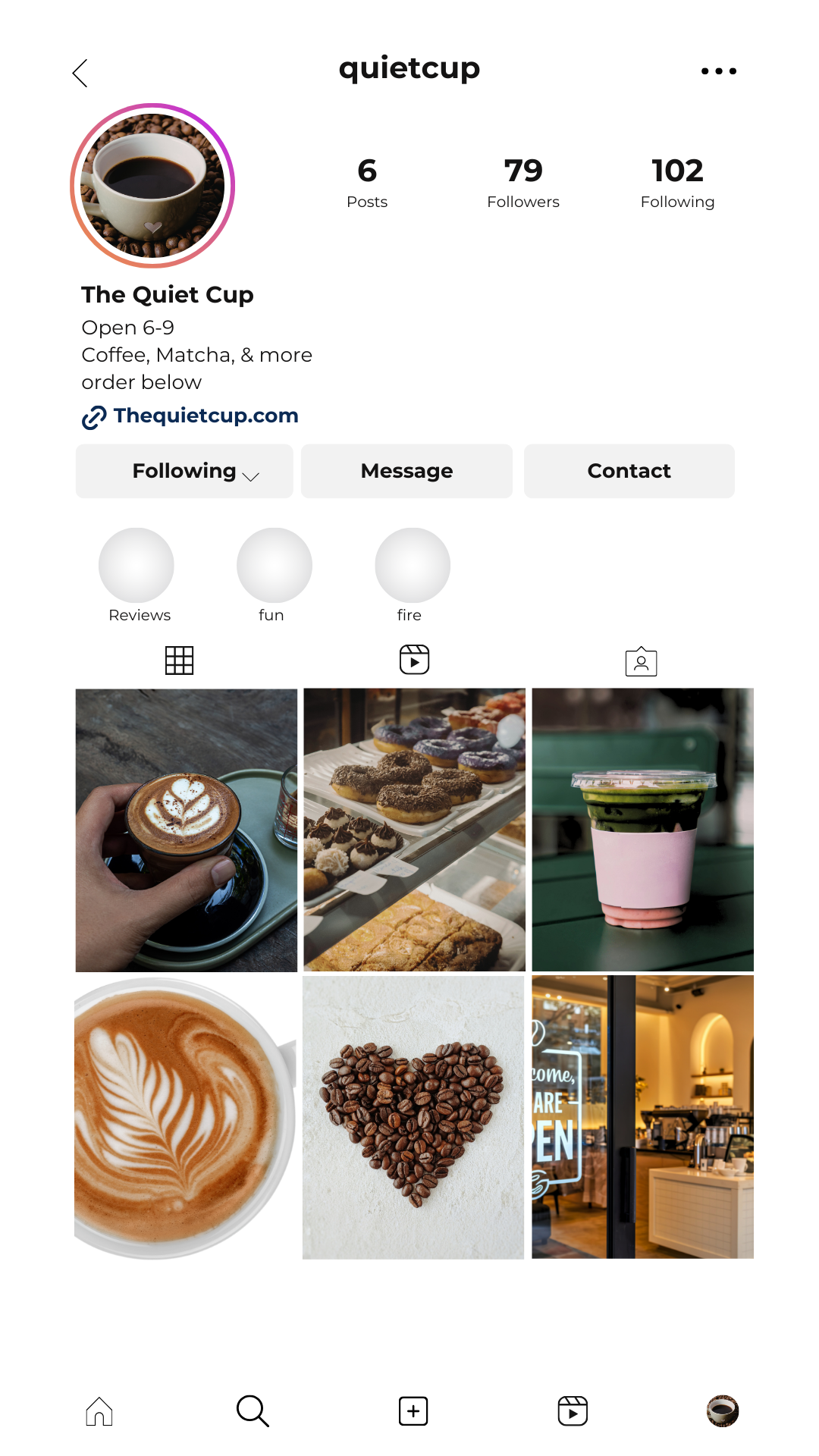Create a new post
Viewport: 819px width, 1456px height.
pyautogui.click(x=413, y=1411)
